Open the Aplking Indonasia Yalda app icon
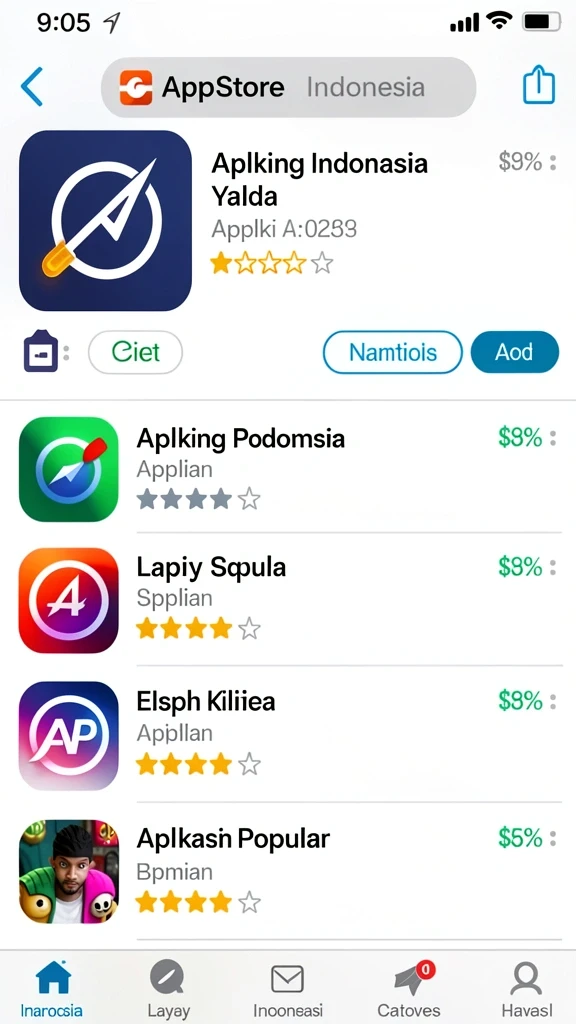 click(x=105, y=221)
